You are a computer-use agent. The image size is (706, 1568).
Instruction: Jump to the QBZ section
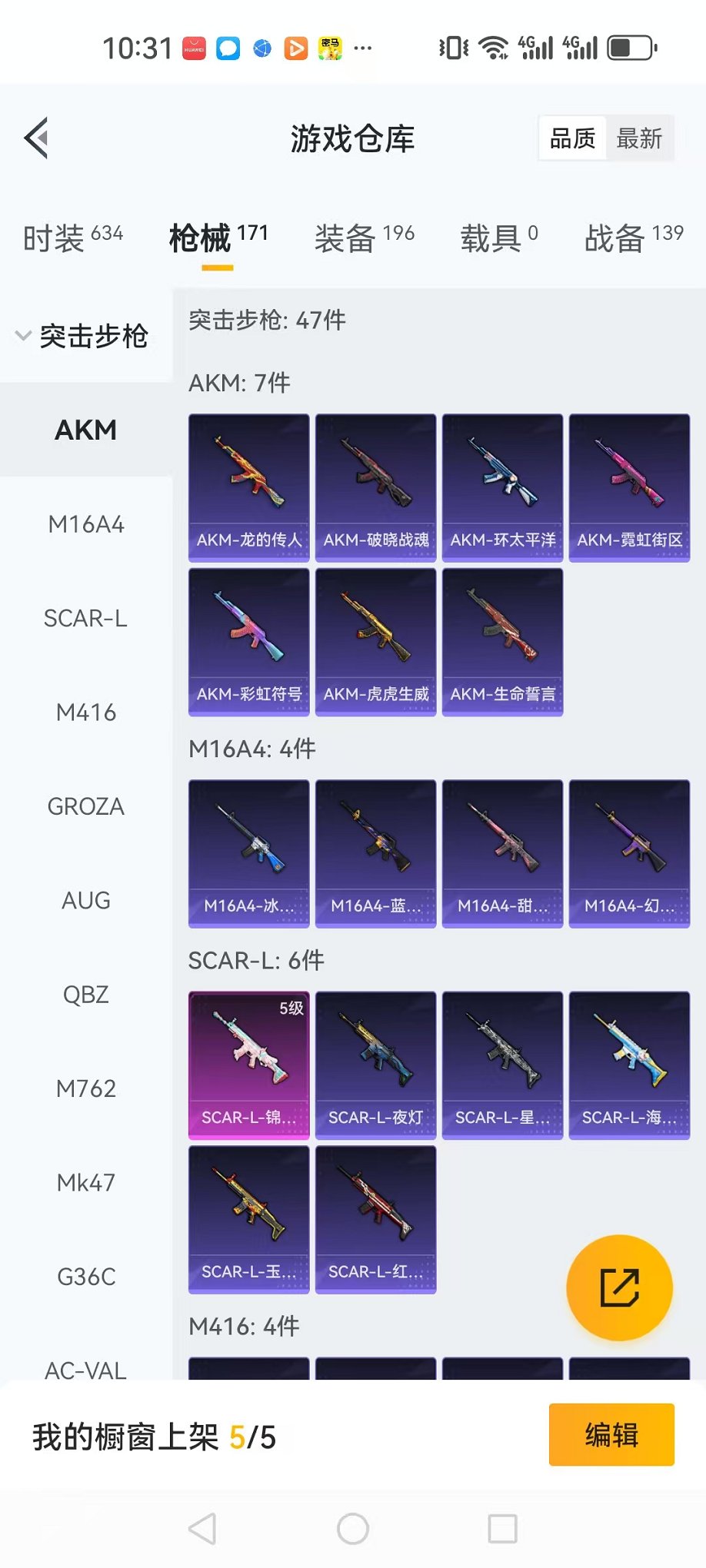pyautogui.click(x=86, y=995)
